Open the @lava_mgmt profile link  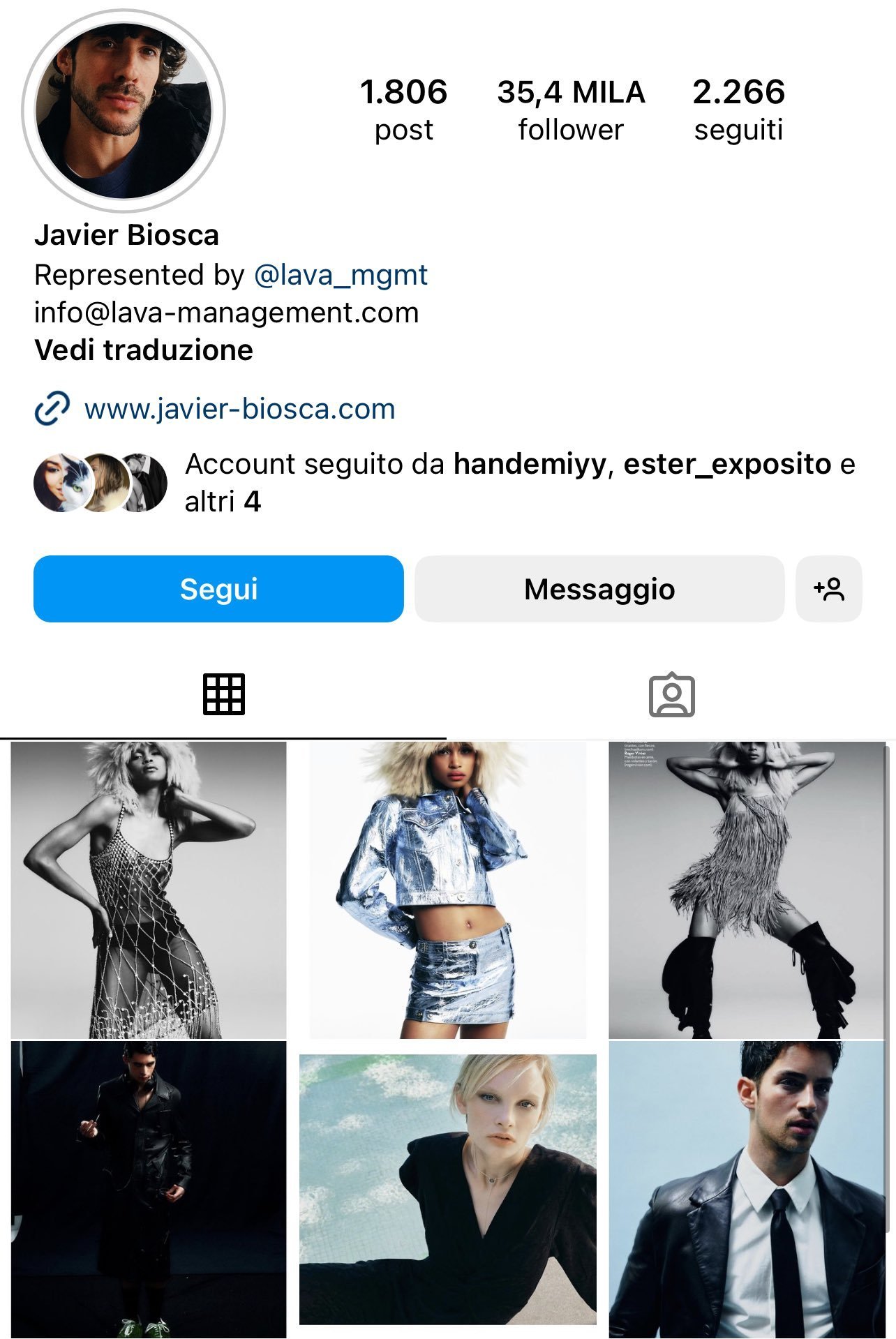pos(341,275)
